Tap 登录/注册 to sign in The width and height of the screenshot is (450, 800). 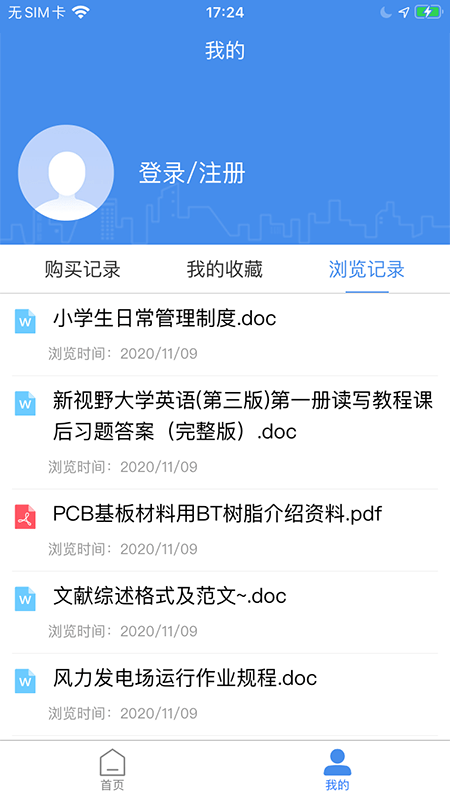point(192,173)
